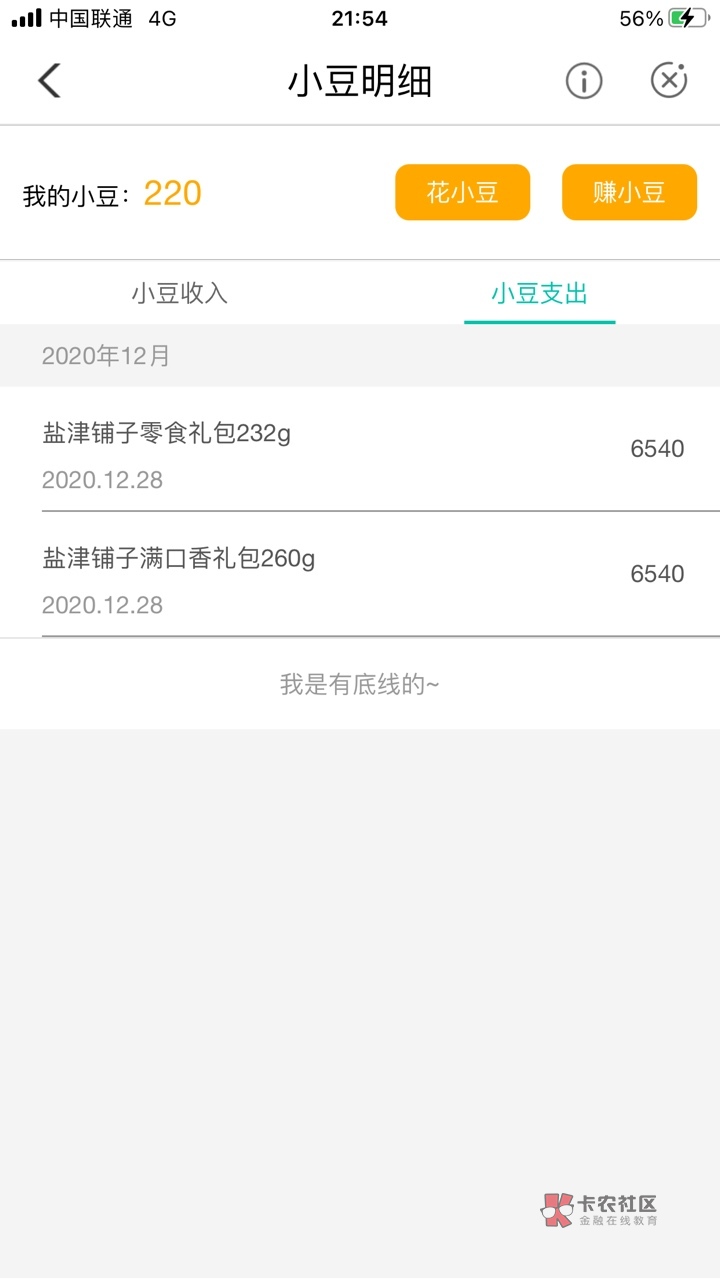Tap the circled X icon at top right
The width and height of the screenshot is (720, 1280).
pyautogui.click(x=669, y=80)
